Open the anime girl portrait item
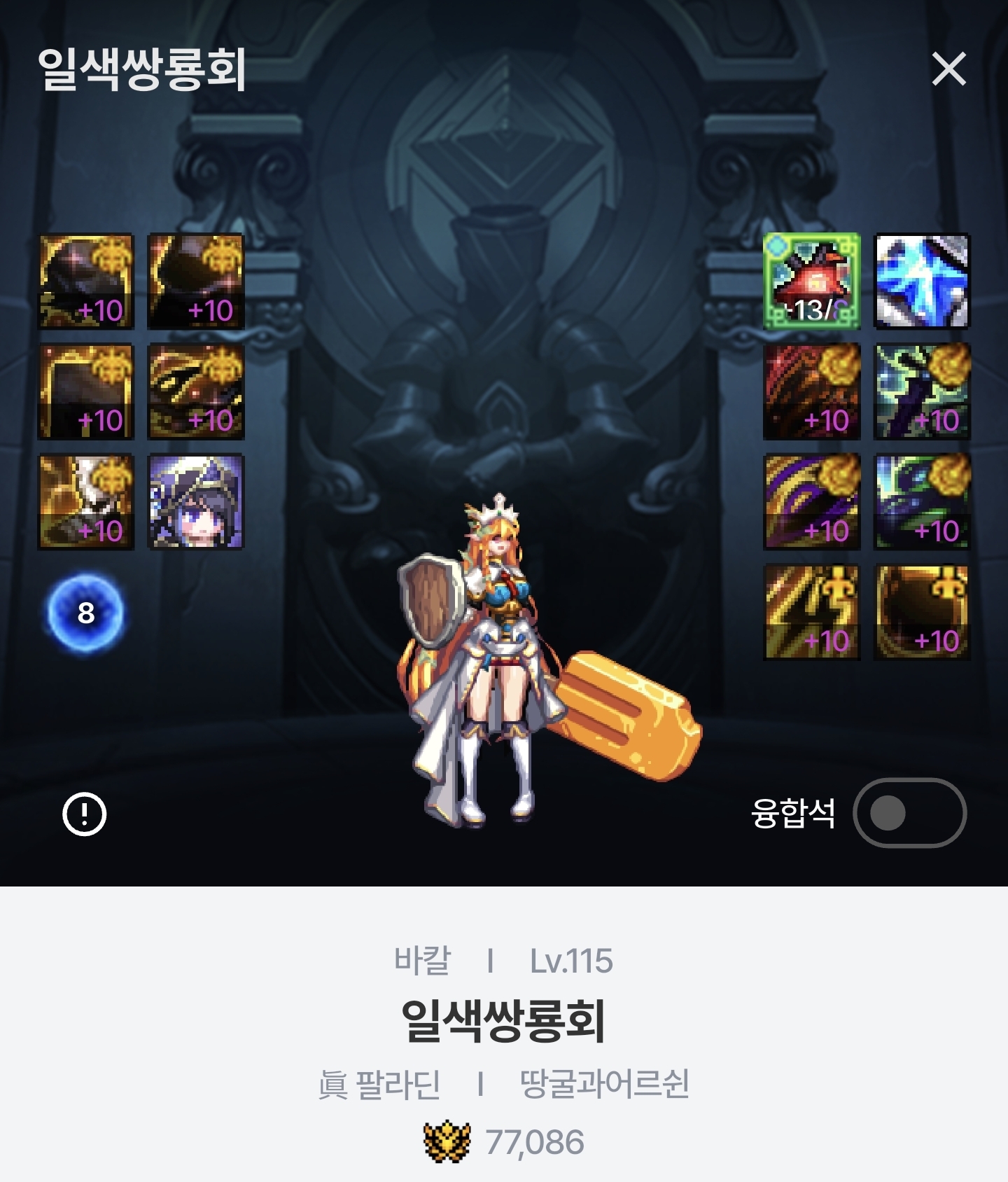1008x1182 pixels. pos(196,501)
